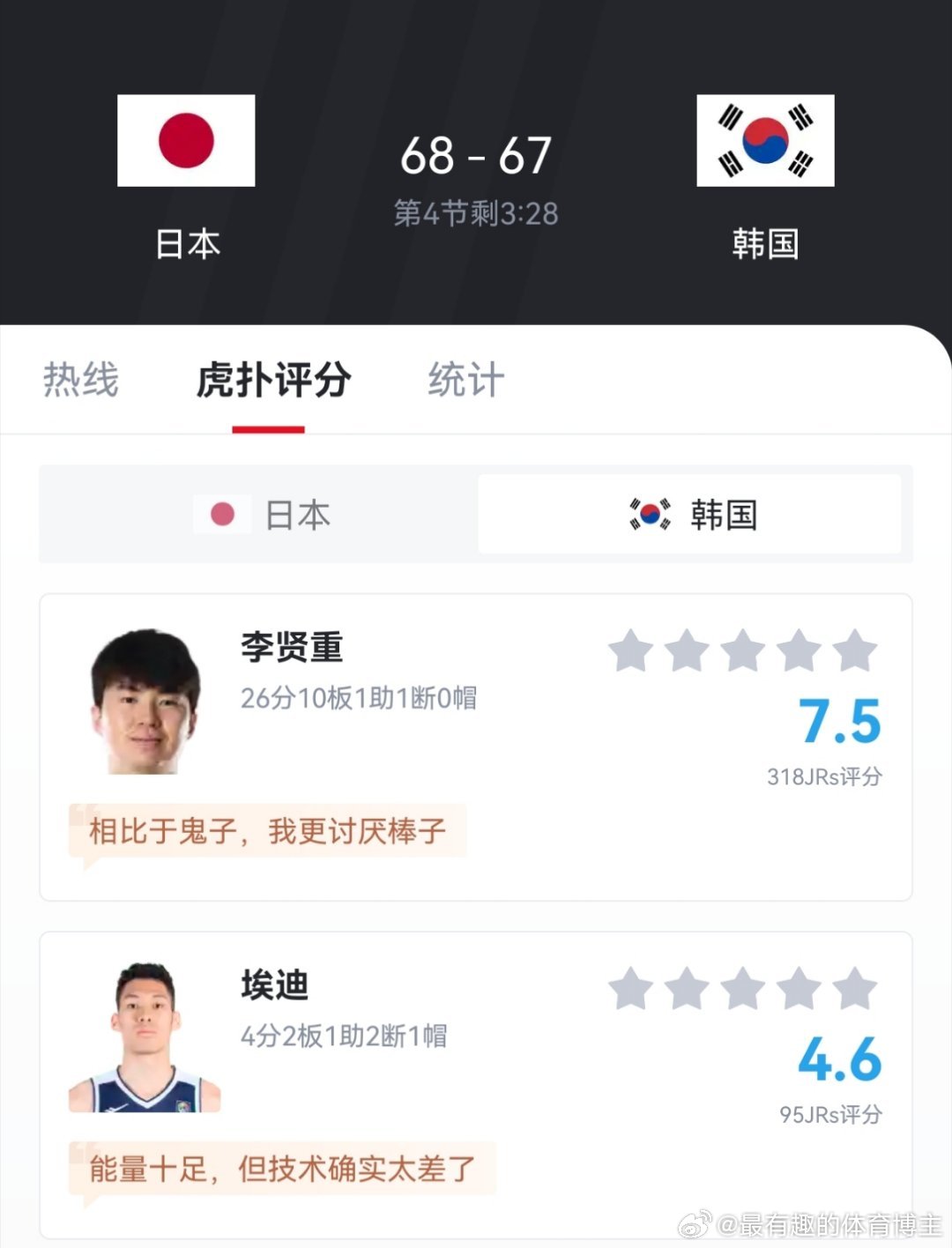Image resolution: width=952 pixels, height=1248 pixels.
Task: Switch to the 热线 tab
Action: 80,379
